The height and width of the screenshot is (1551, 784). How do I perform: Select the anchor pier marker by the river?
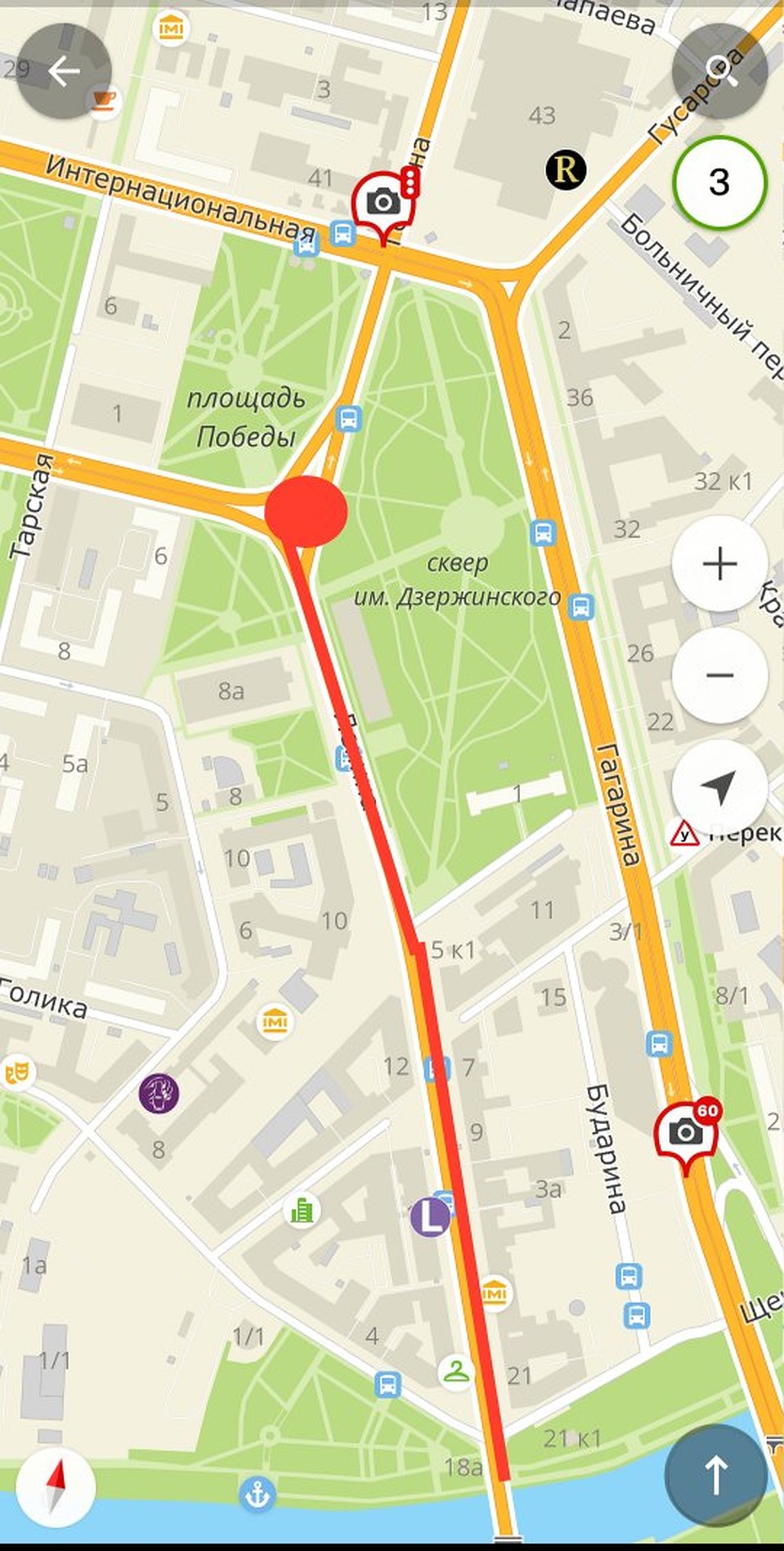pos(258,1495)
